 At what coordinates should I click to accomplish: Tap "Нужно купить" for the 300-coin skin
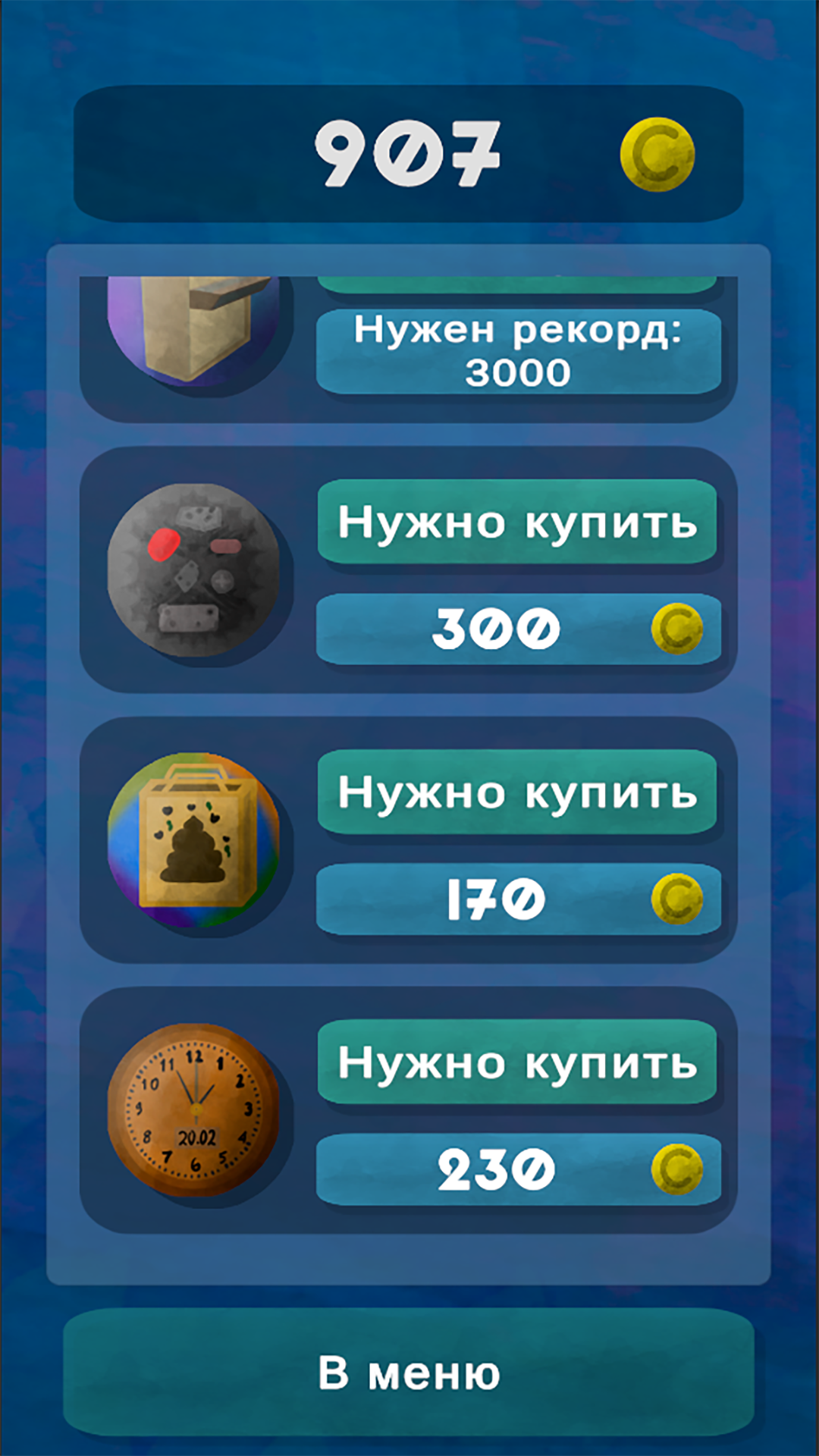coord(517,522)
